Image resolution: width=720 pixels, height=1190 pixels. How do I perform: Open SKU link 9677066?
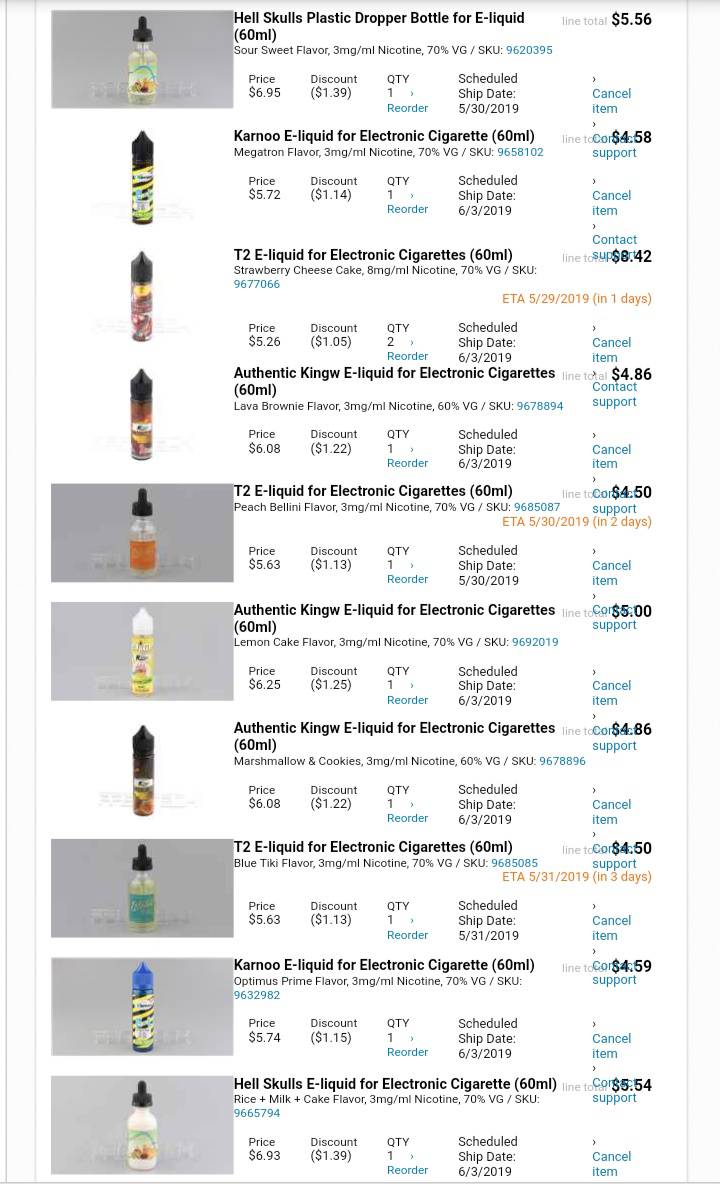tap(256, 284)
